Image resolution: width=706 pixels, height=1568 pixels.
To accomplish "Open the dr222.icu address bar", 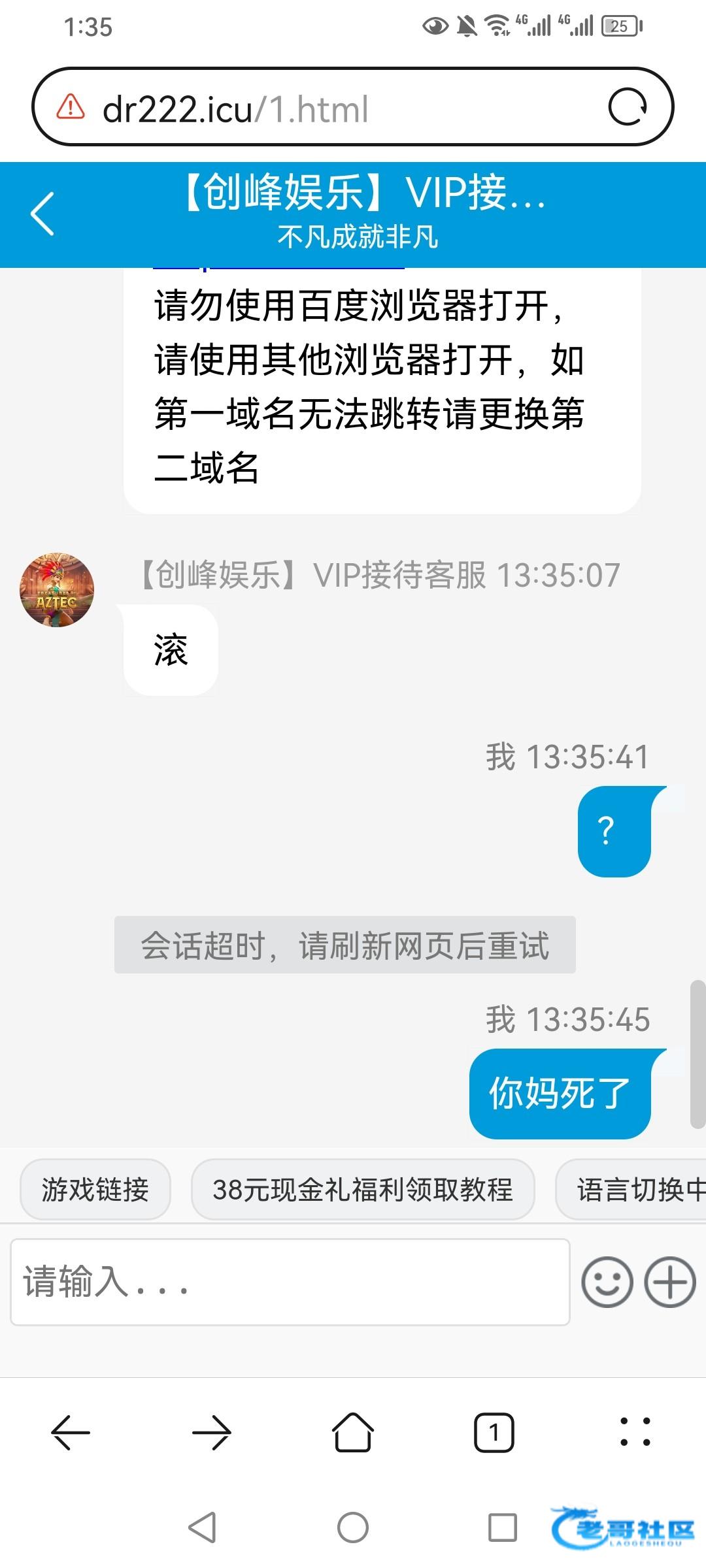I will (x=353, y=106).
